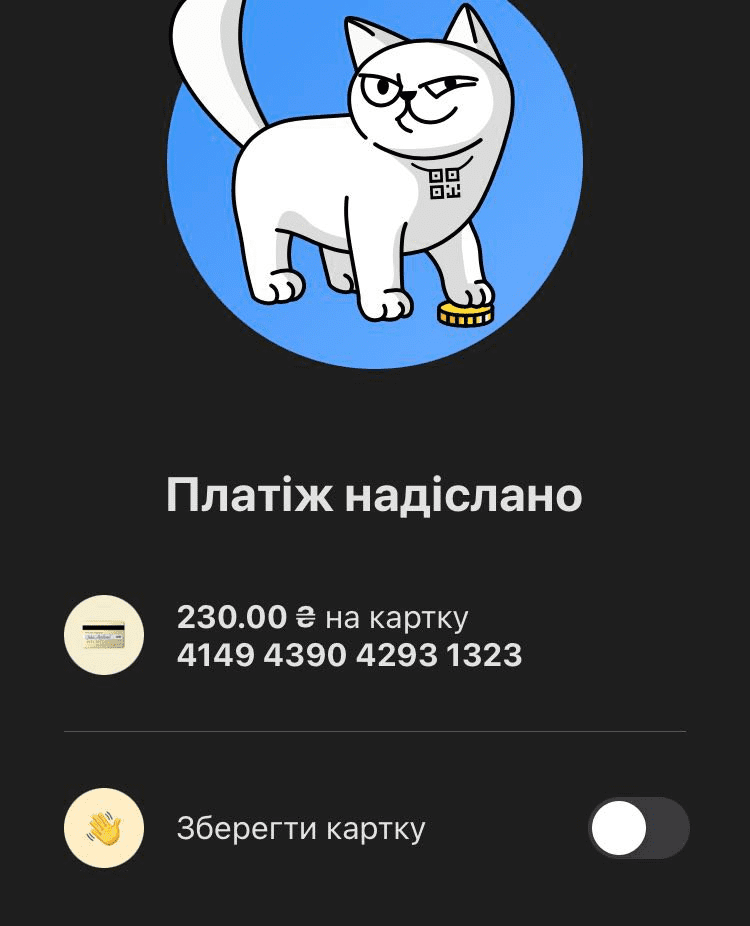Enable the Зберегти картку switch
Screen dimensions: 750x926
tap(638, 828)
